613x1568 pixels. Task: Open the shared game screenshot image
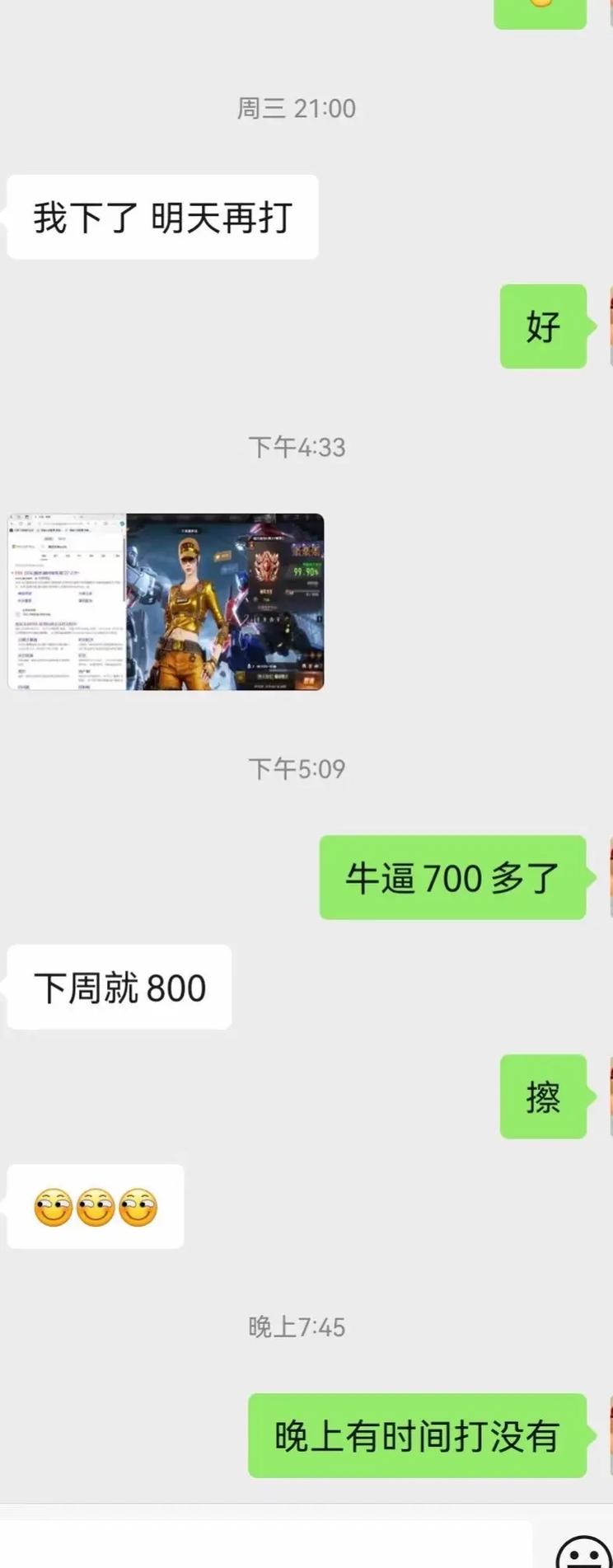(166, 602)
